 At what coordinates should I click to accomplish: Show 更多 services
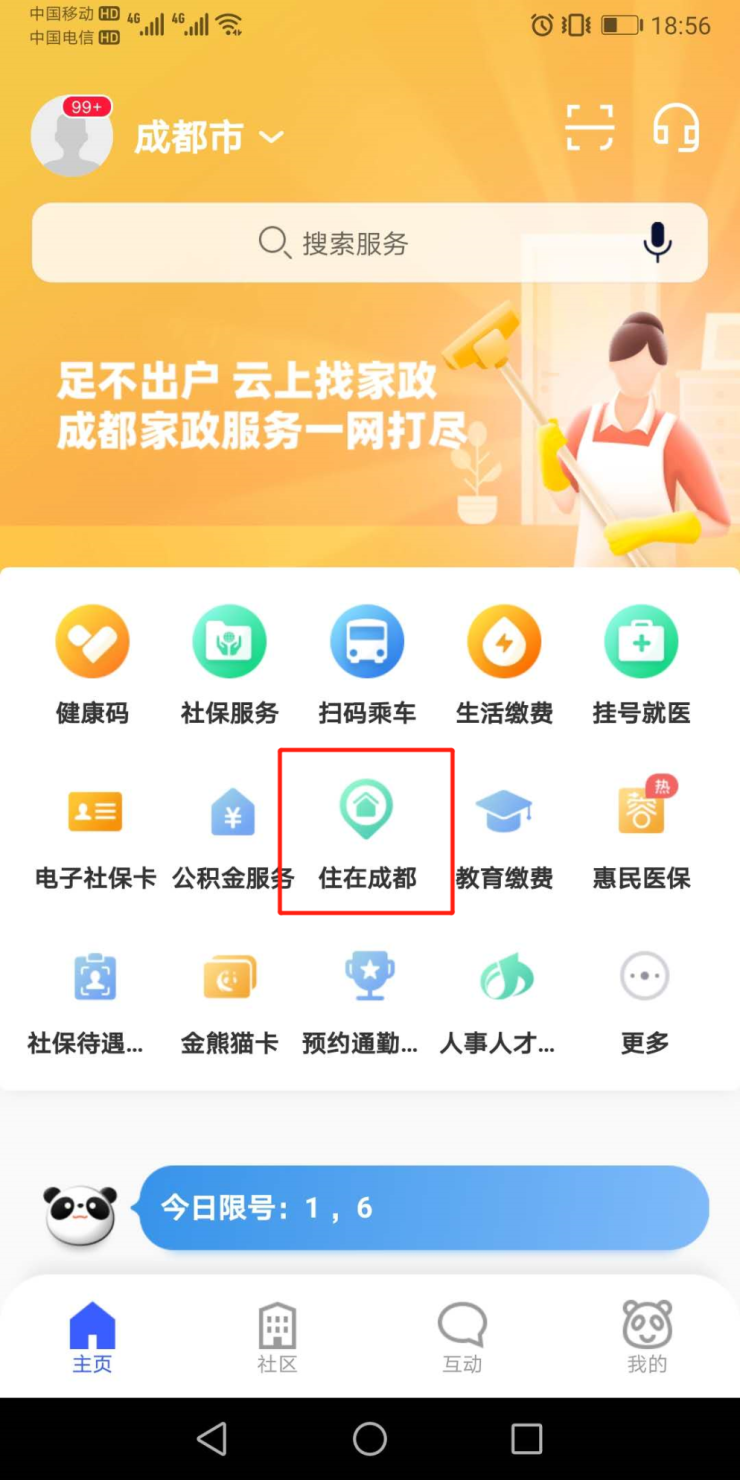[644, 996]
